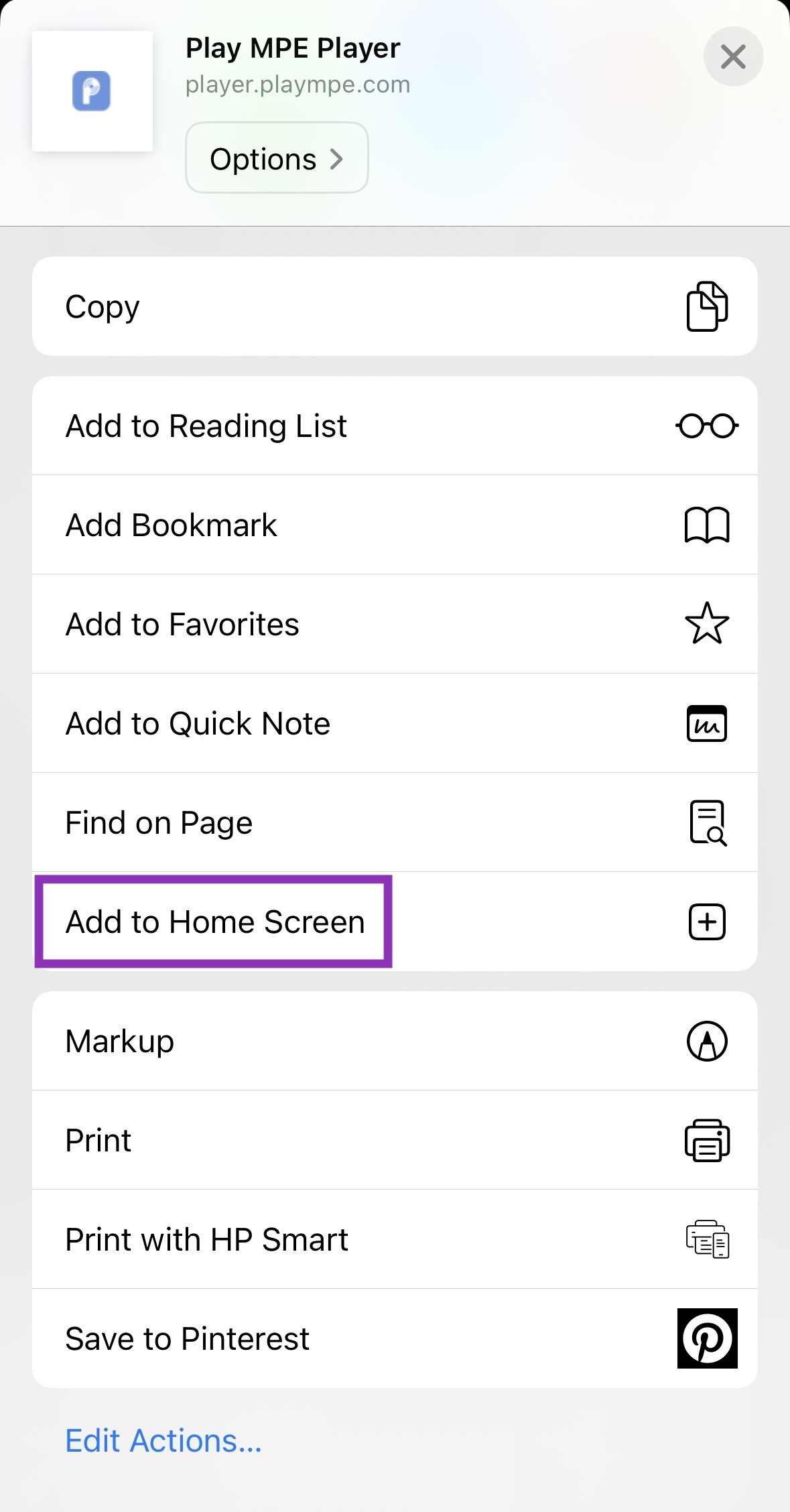Add page to Reading List

pos(395,426)
